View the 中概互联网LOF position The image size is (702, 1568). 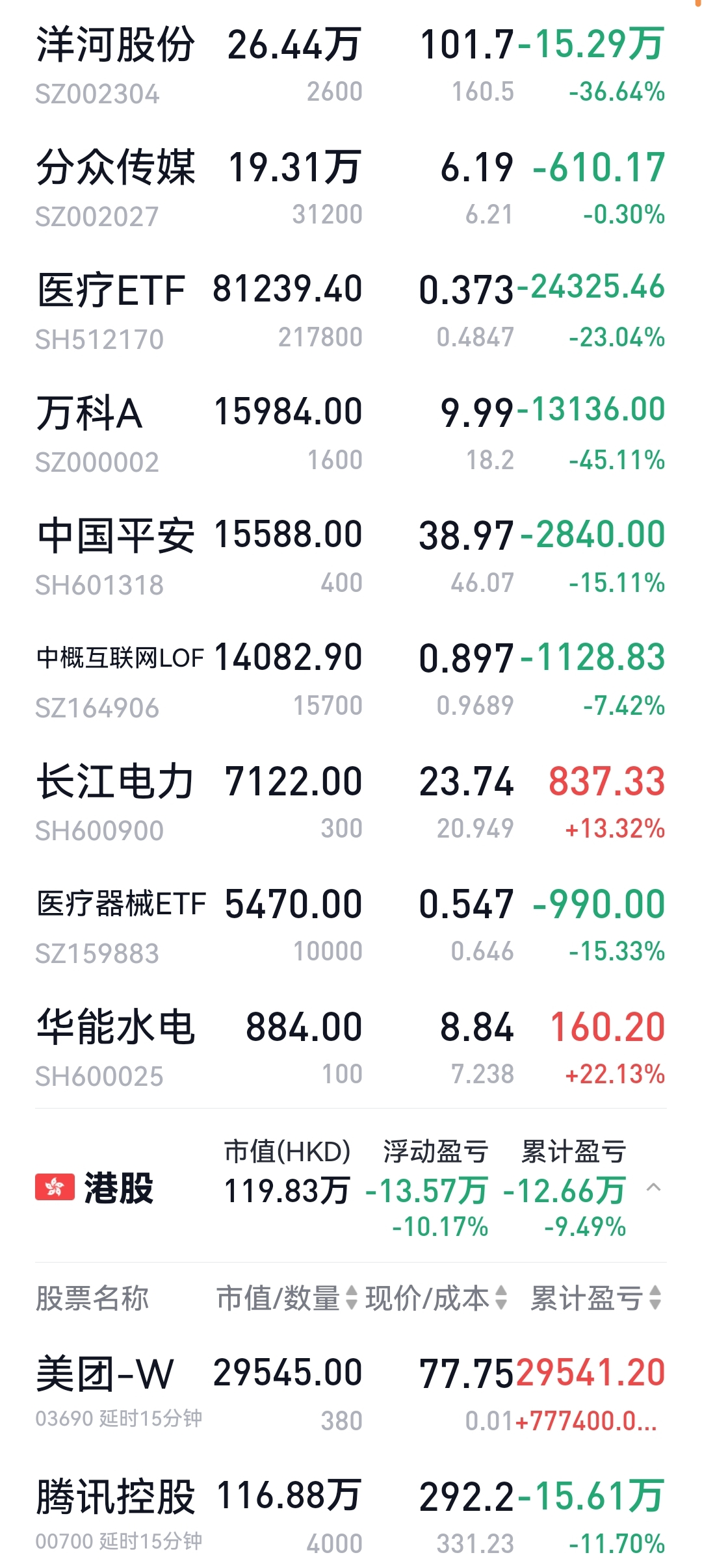click(351, 679)
